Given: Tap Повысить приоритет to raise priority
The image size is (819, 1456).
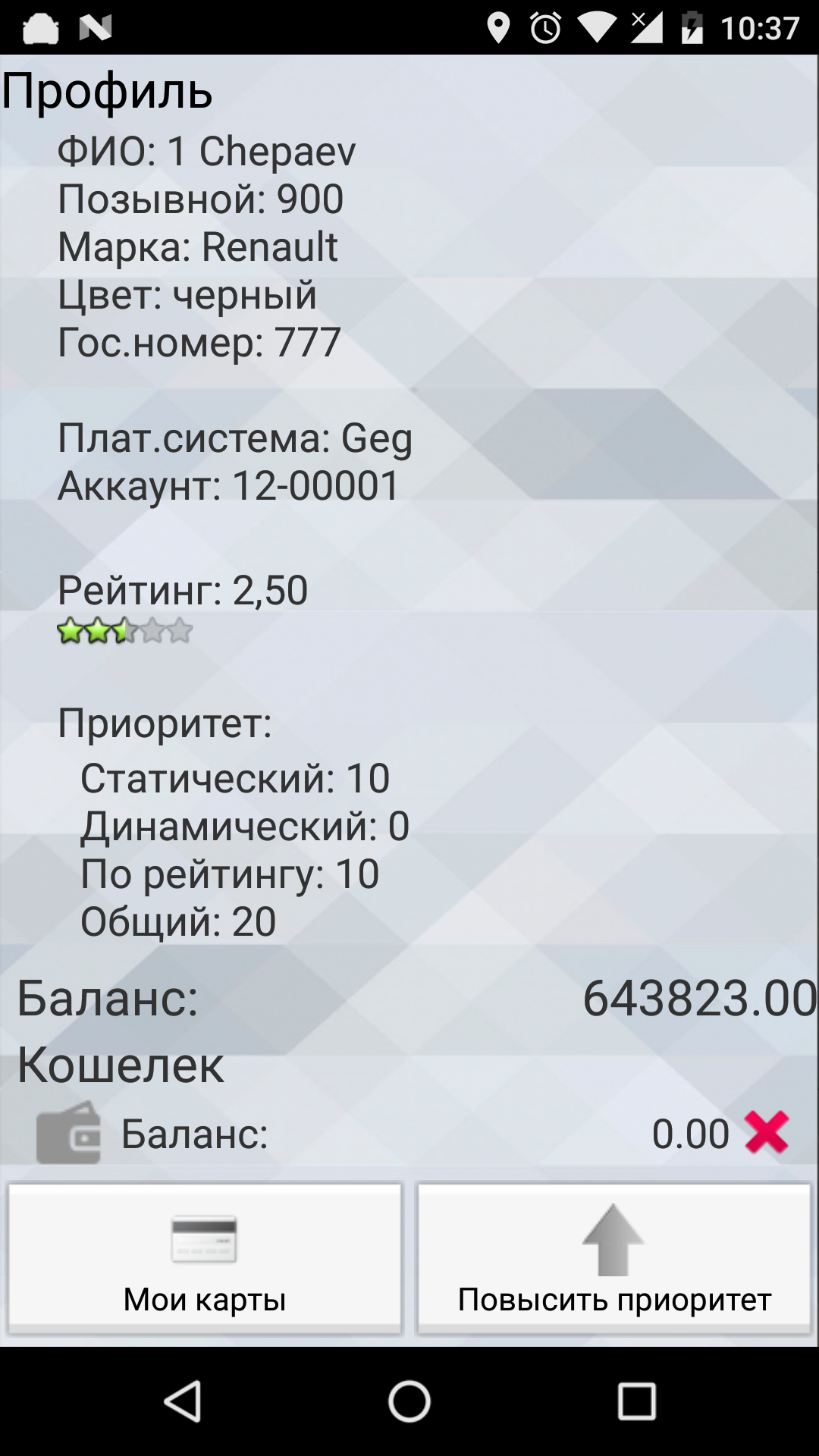Looking at the screenshot, I should point(614,1257).
